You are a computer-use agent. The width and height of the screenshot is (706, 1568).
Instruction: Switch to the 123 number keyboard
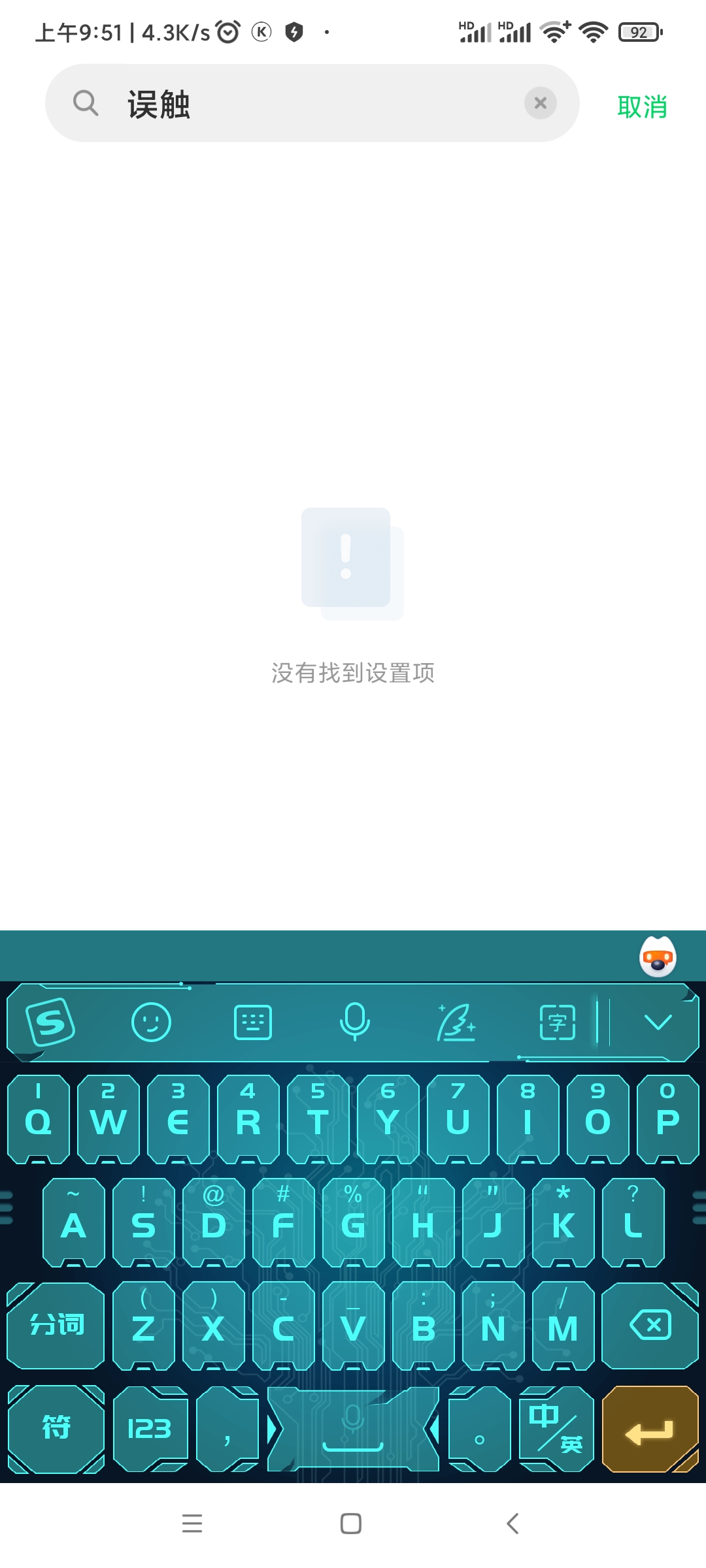click(150, 1429)
